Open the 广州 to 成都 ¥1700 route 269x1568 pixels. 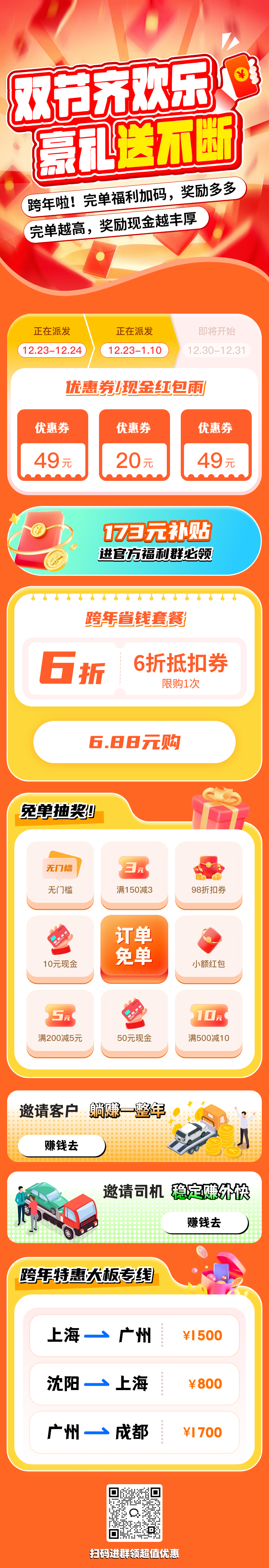pyautogui.click(x=134, y=1432)
